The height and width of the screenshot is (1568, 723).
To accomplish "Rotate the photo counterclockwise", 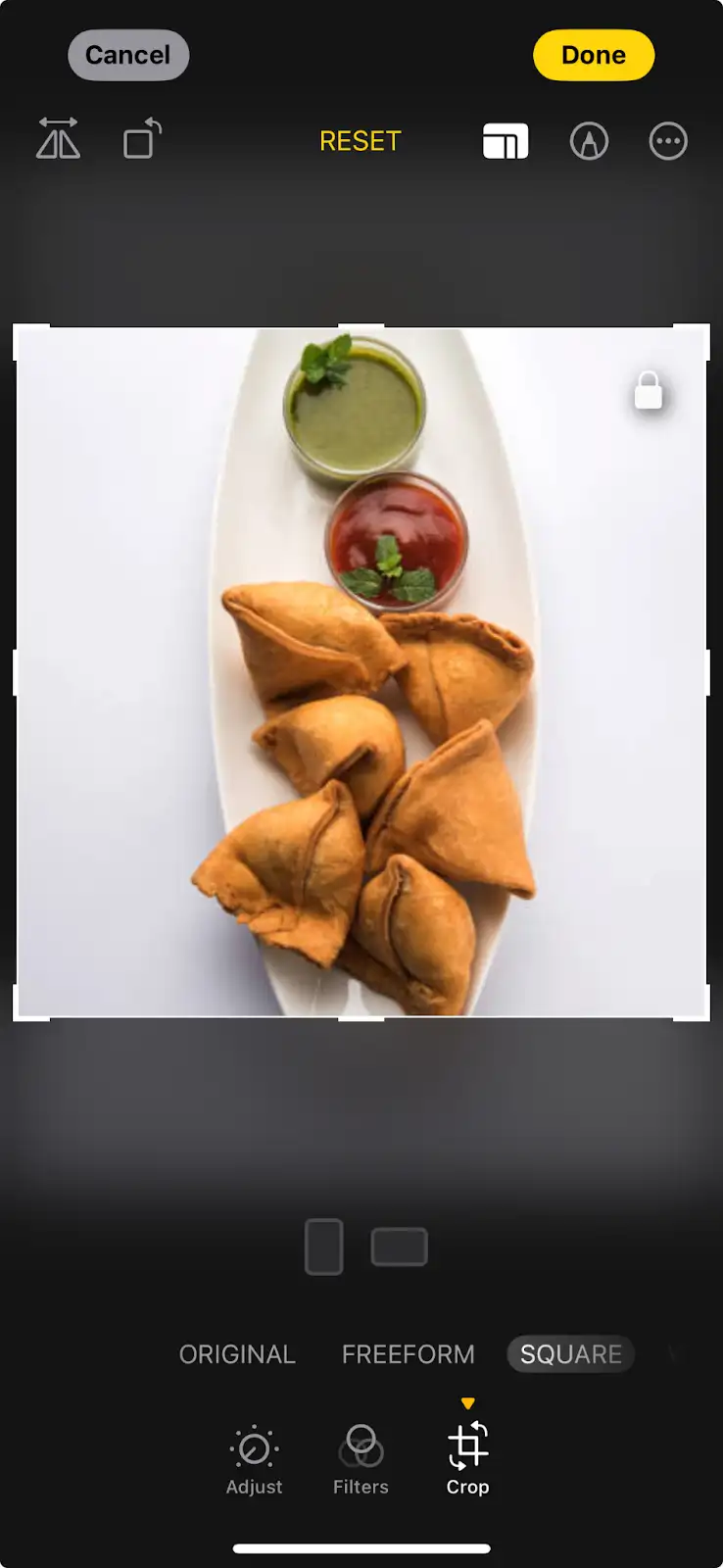I will pos(142,139).
